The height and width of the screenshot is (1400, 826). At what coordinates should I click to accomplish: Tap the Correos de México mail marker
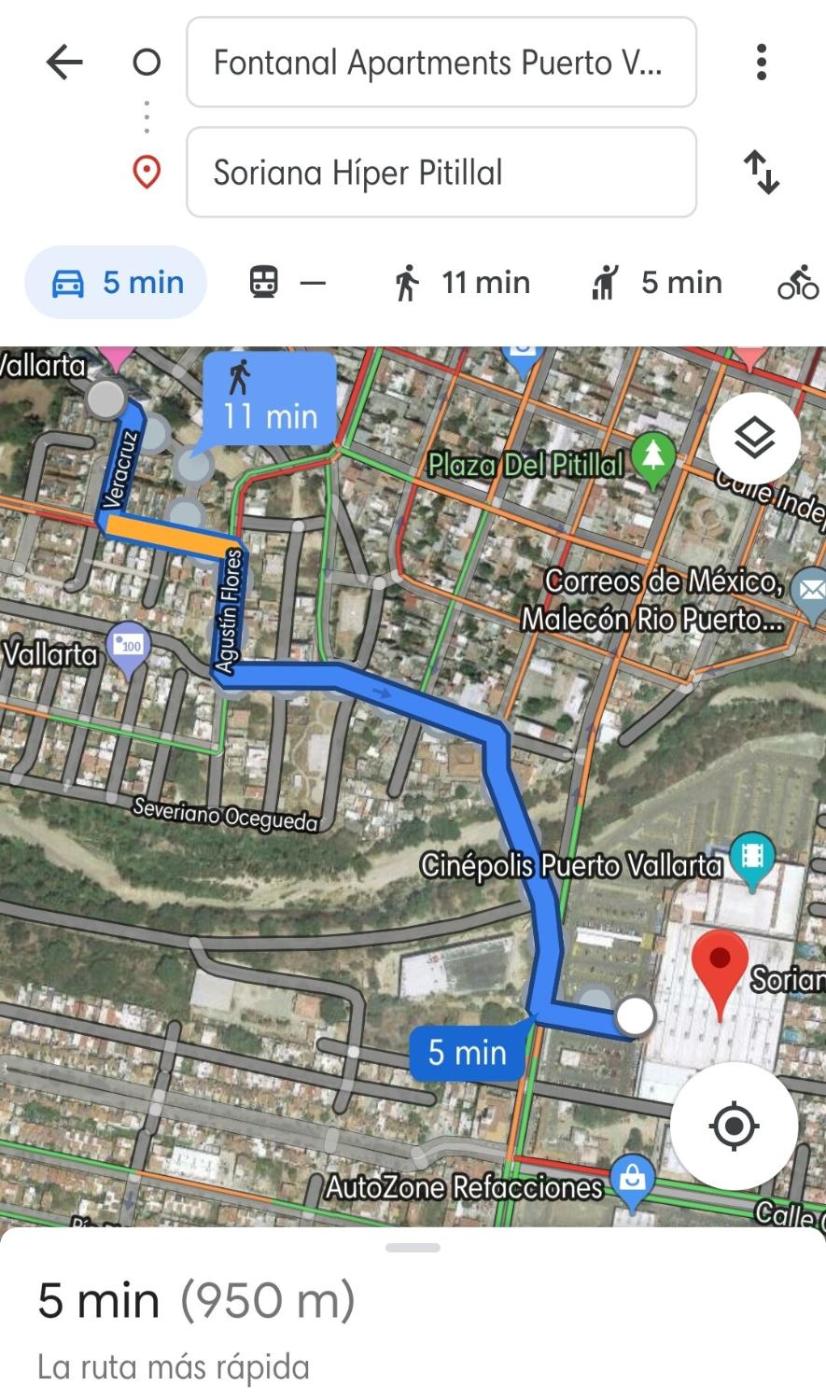point(809,590)
